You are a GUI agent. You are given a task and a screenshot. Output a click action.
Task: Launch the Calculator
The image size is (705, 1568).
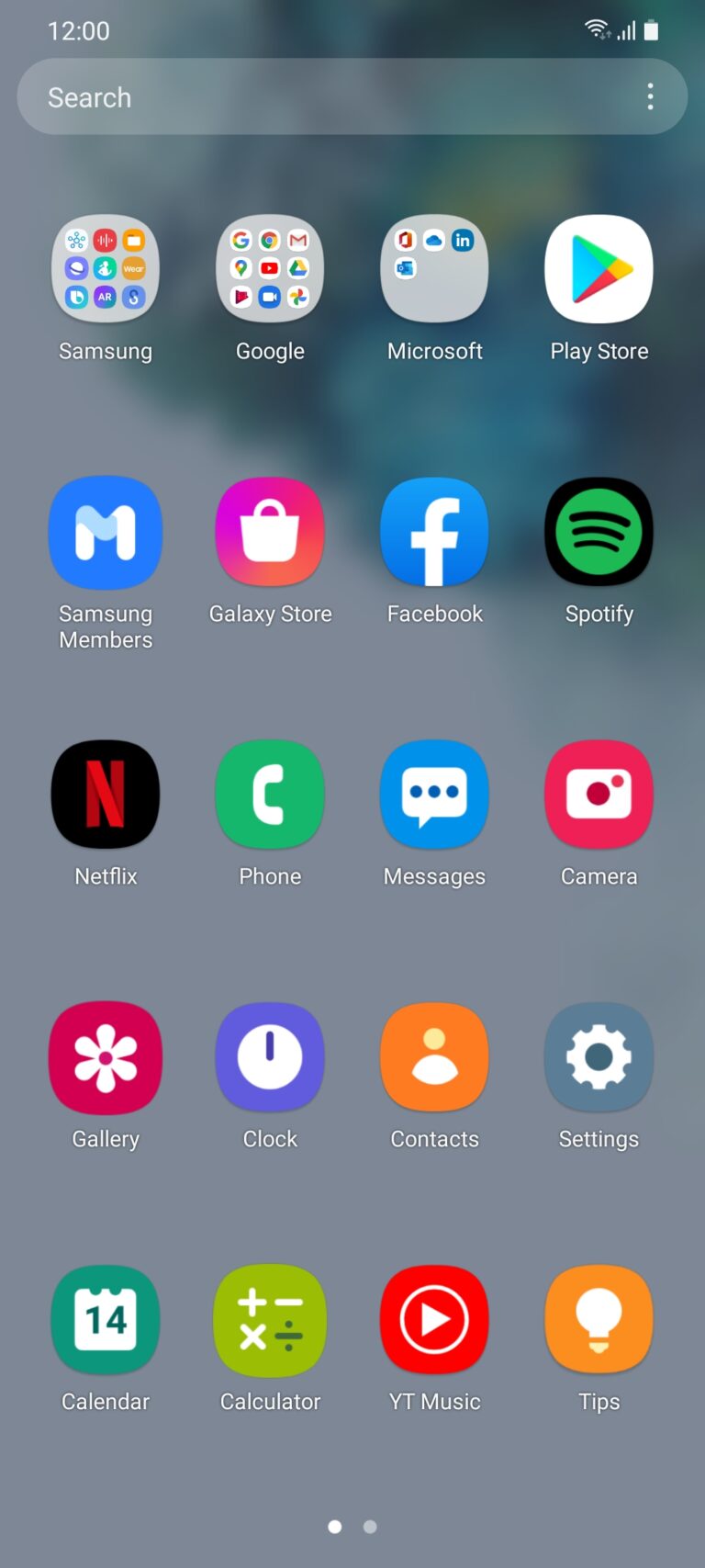click(x=269, y=1320)
